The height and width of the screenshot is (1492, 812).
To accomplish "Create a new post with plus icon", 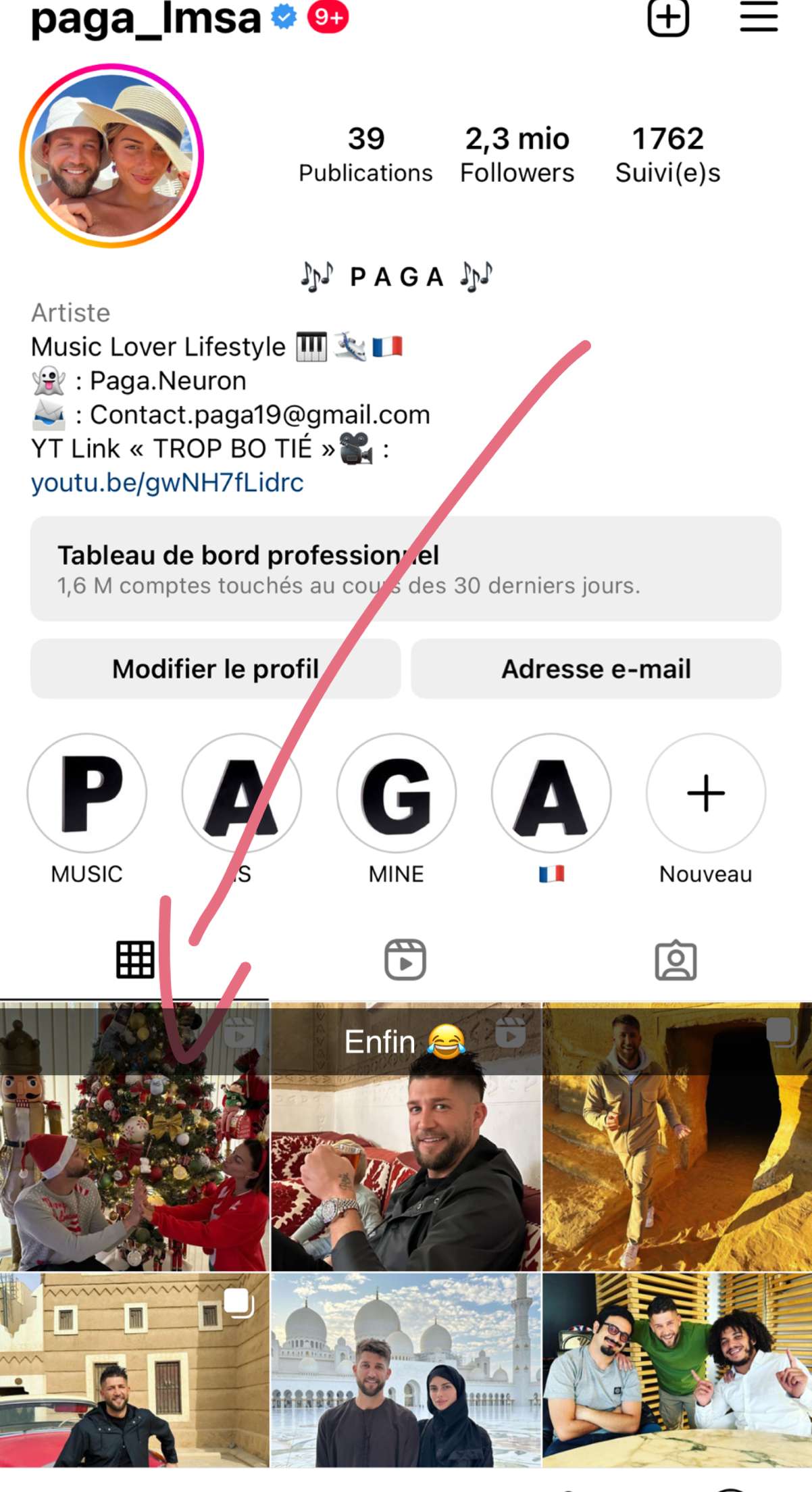I will click(x=667, y=17).
